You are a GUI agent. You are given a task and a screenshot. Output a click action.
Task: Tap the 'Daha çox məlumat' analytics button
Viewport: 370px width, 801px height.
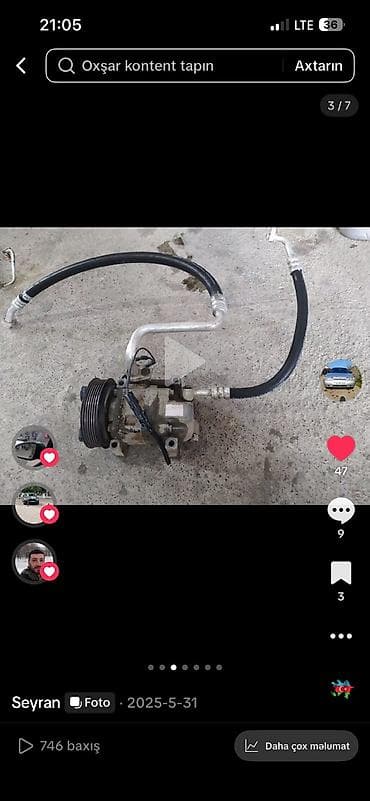tap(296, 746)
